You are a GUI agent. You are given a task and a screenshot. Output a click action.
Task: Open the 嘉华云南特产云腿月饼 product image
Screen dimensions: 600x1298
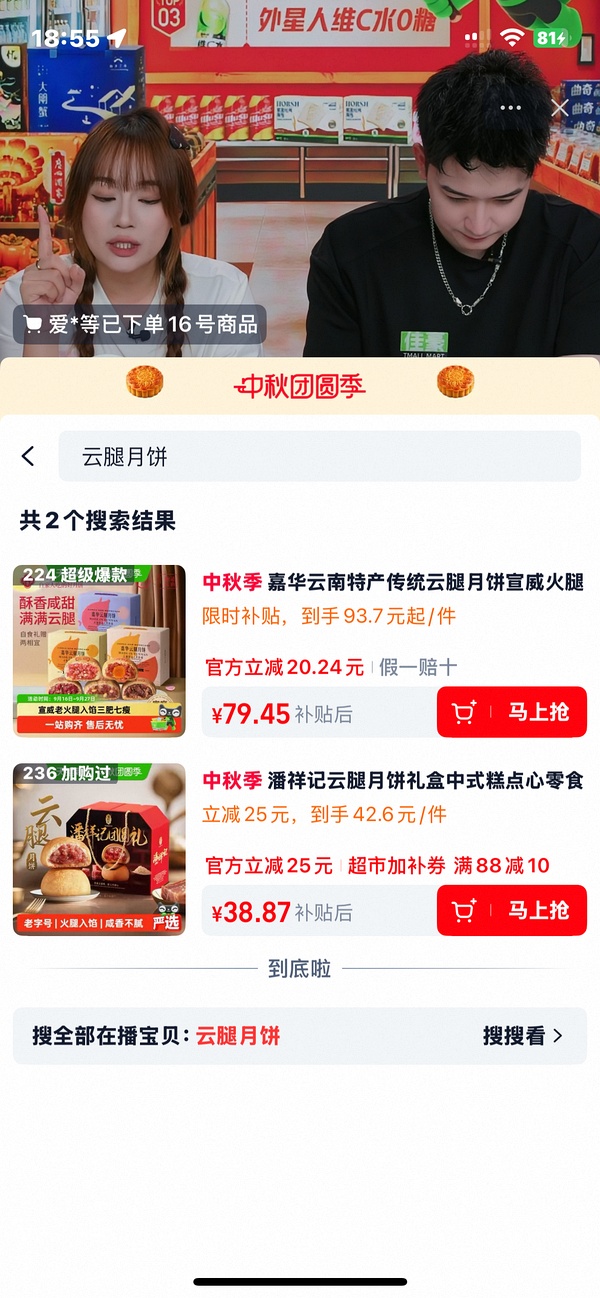point(99,651)
